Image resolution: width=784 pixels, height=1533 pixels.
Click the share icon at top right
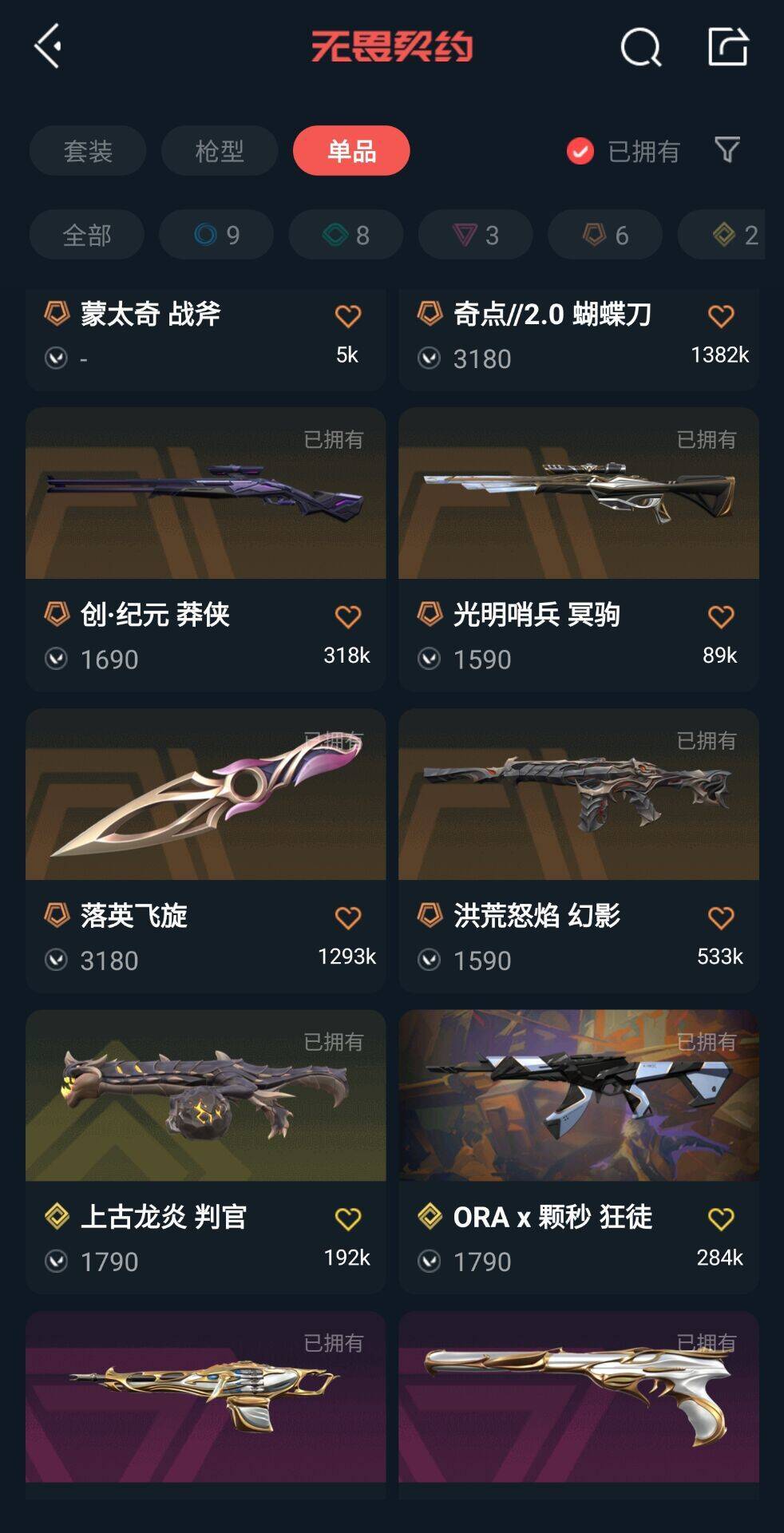tap(728, 48)
